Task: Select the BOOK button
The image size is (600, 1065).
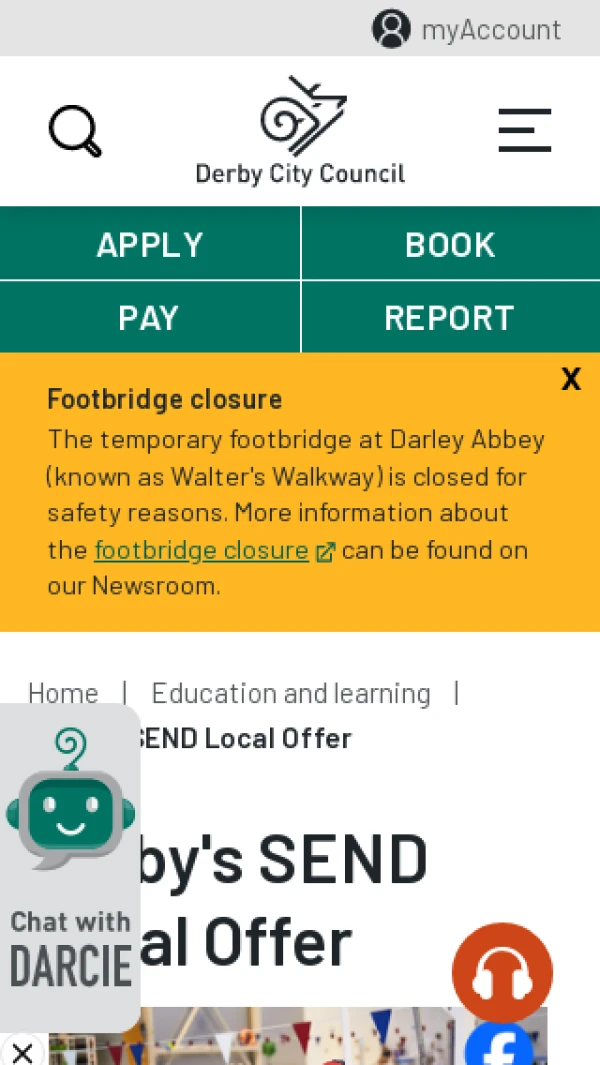Action: pos(450,244)
